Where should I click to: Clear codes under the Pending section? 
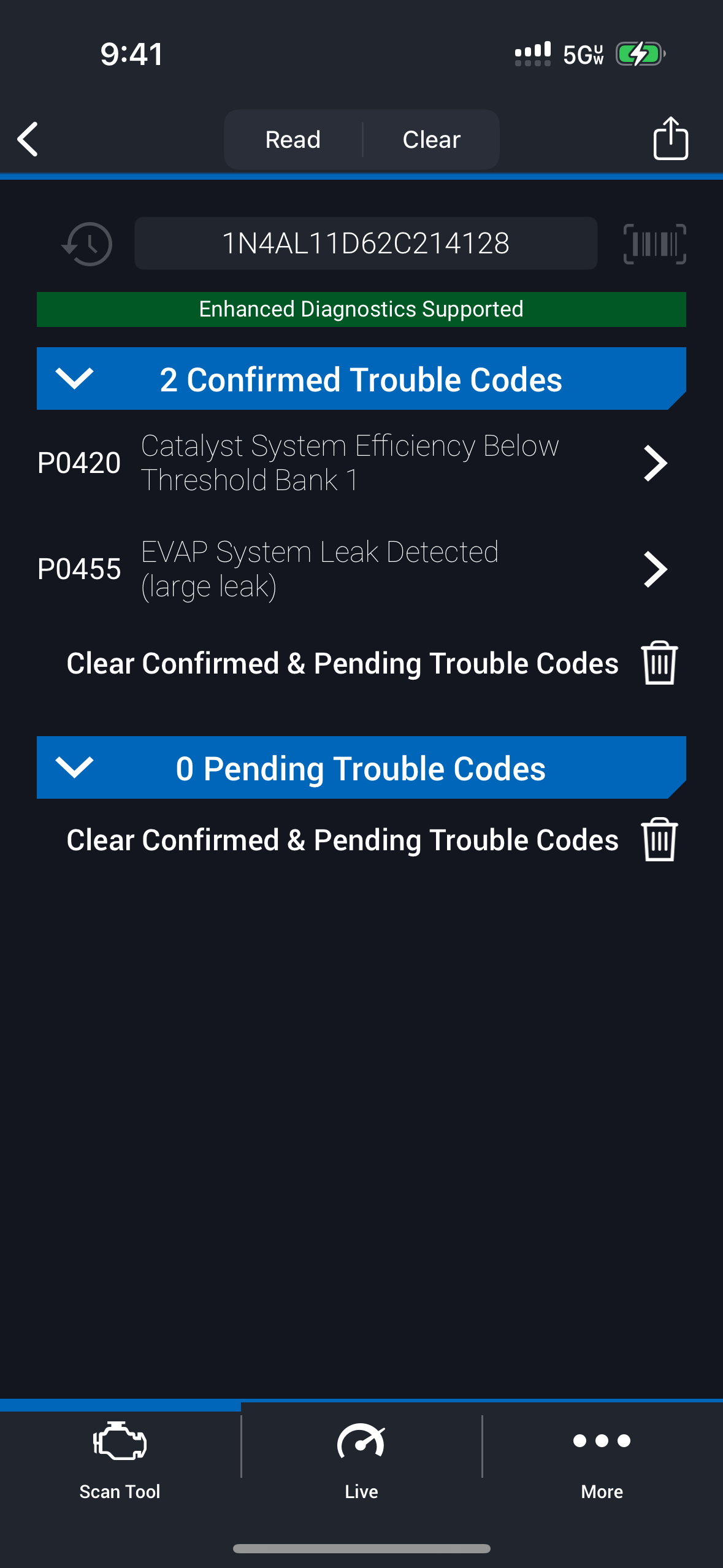pyautogui.click(x=659, y=840)
